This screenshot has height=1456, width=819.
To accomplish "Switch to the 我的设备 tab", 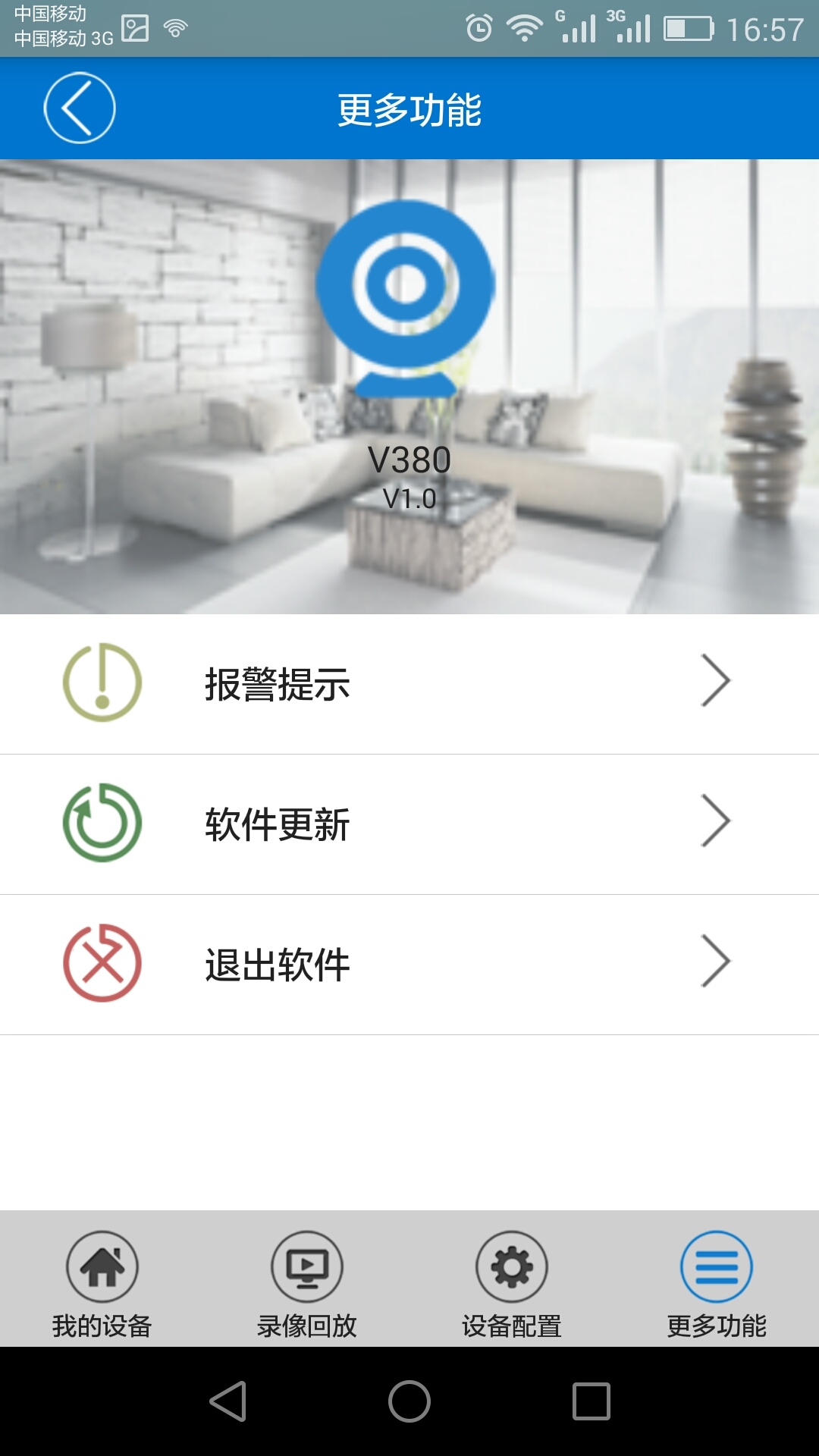I will (102, 1282).
